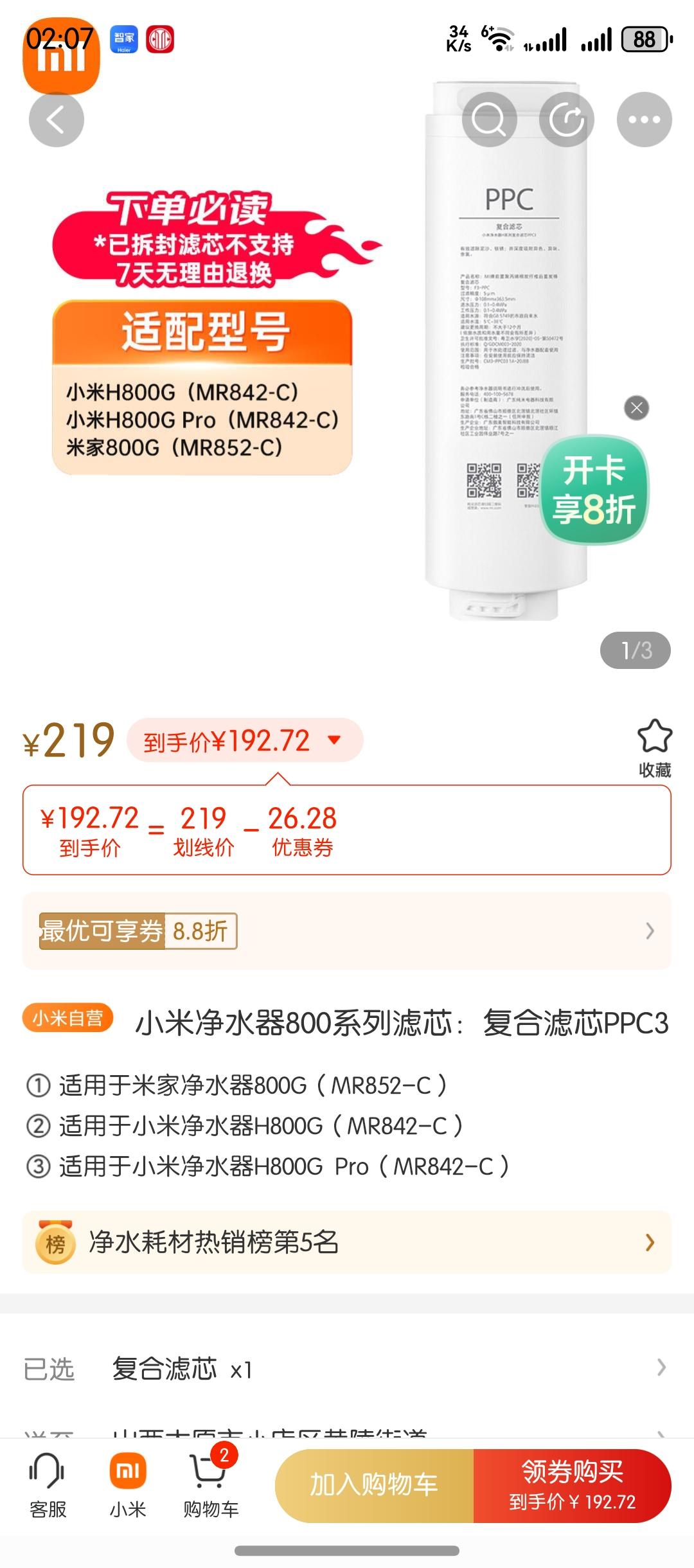Tap the share/refresh circle icon

[x=567, y=119]
